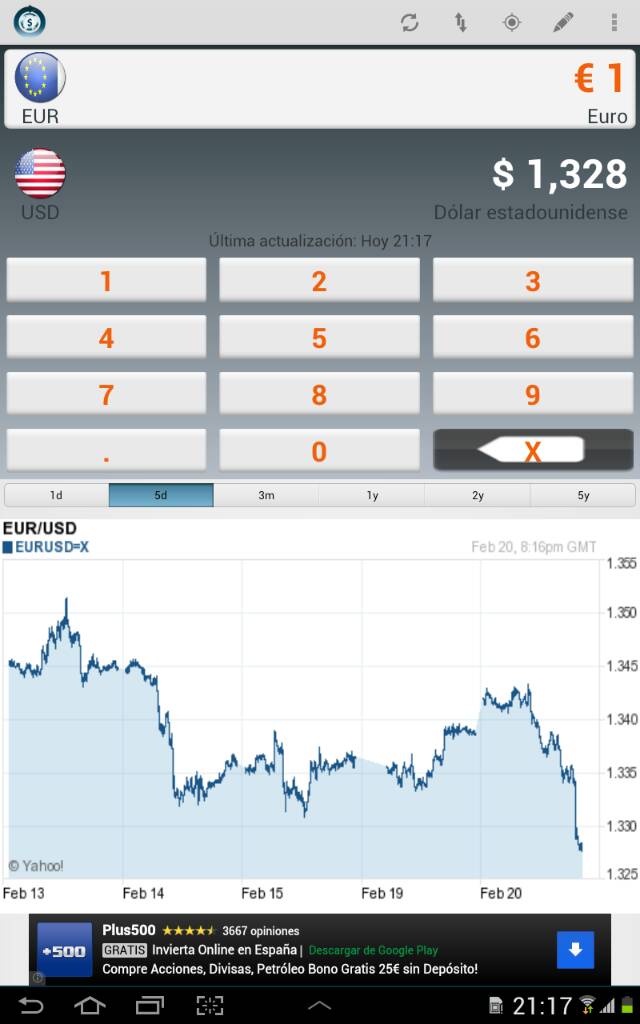Go back with system back button
The image size is (640, 1024).
[x=30, y=1005]
